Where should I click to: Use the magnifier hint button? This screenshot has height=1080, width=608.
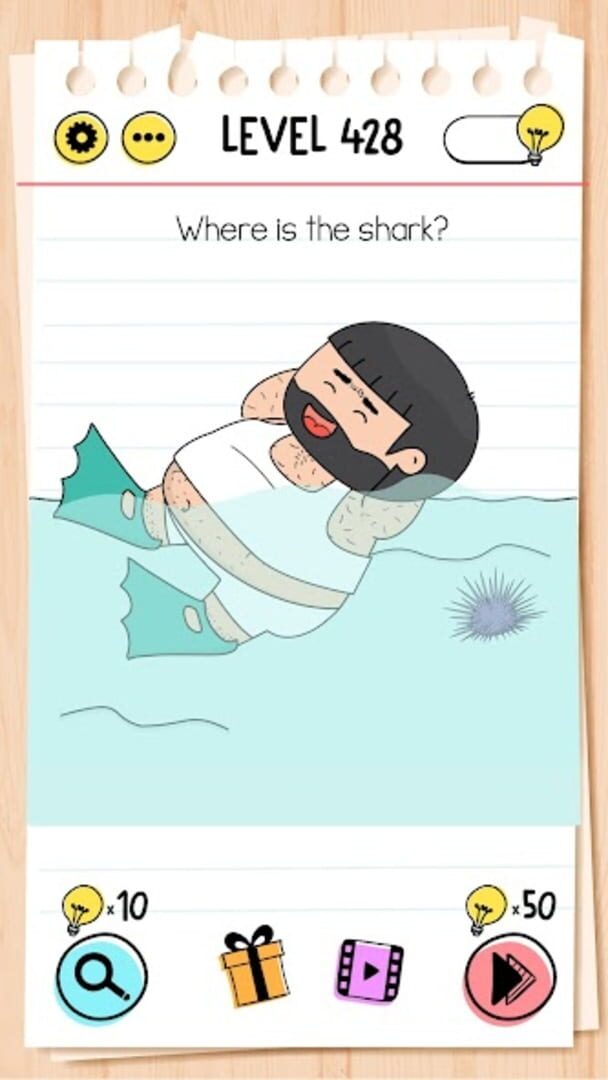pos(102,976)
